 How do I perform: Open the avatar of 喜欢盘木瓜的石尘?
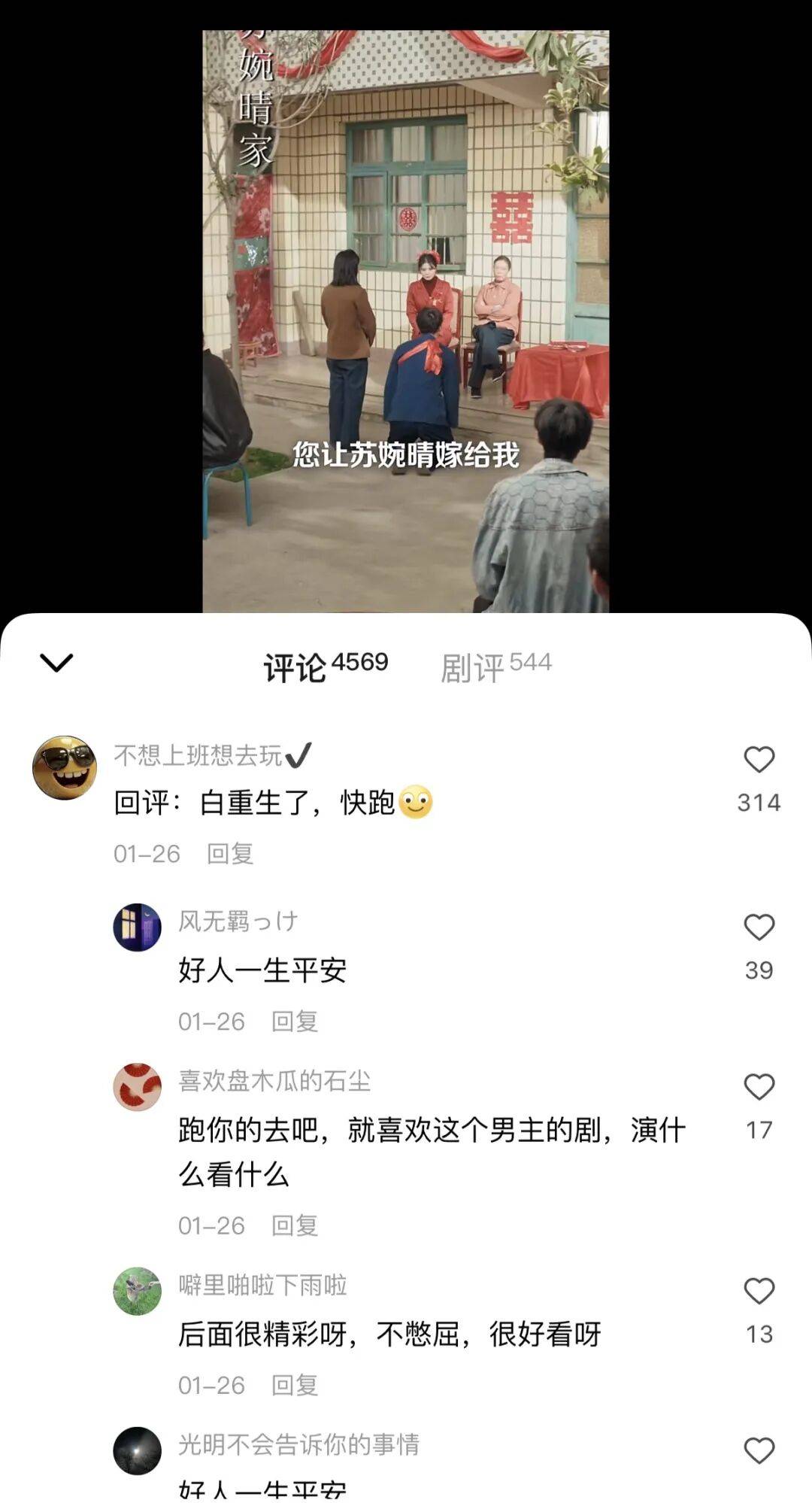pyautogui.click(x=138, y=1087)
